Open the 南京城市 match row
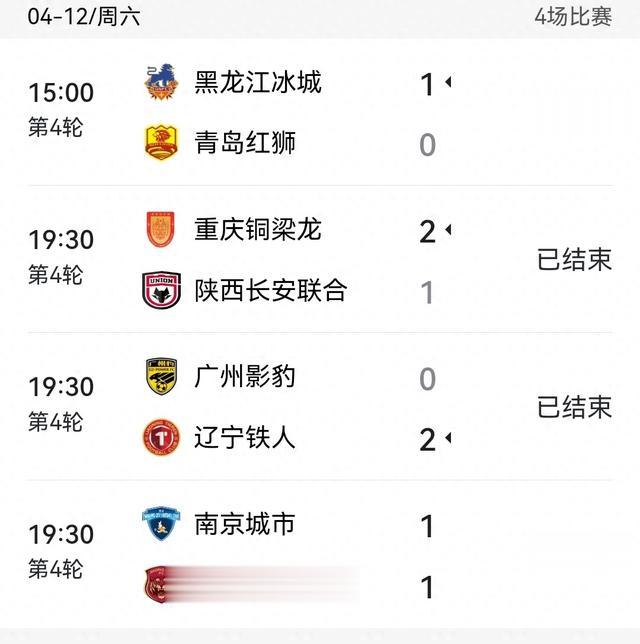 tap(320, 554)
